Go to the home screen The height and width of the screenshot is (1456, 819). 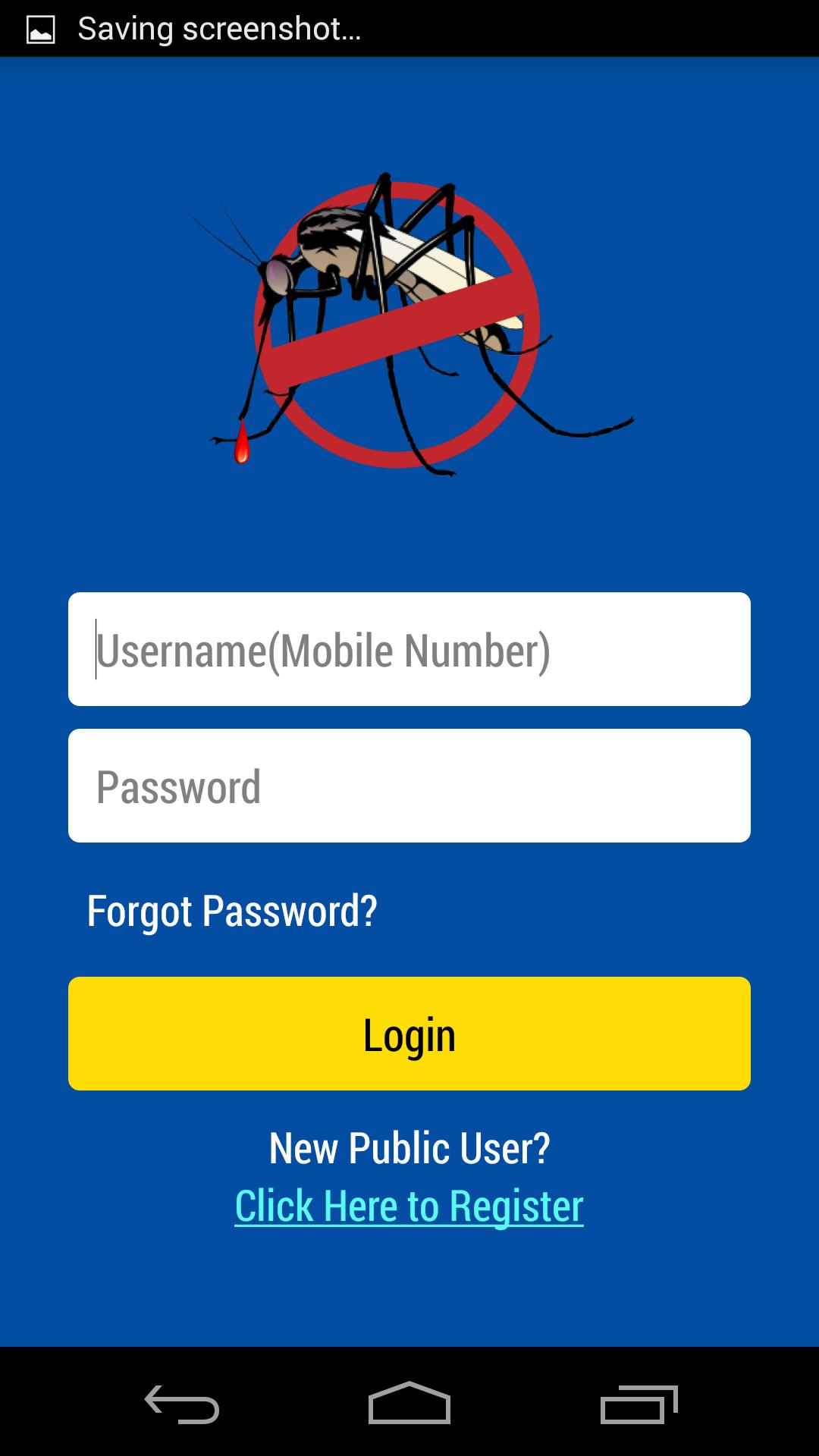coord(409,1404)
